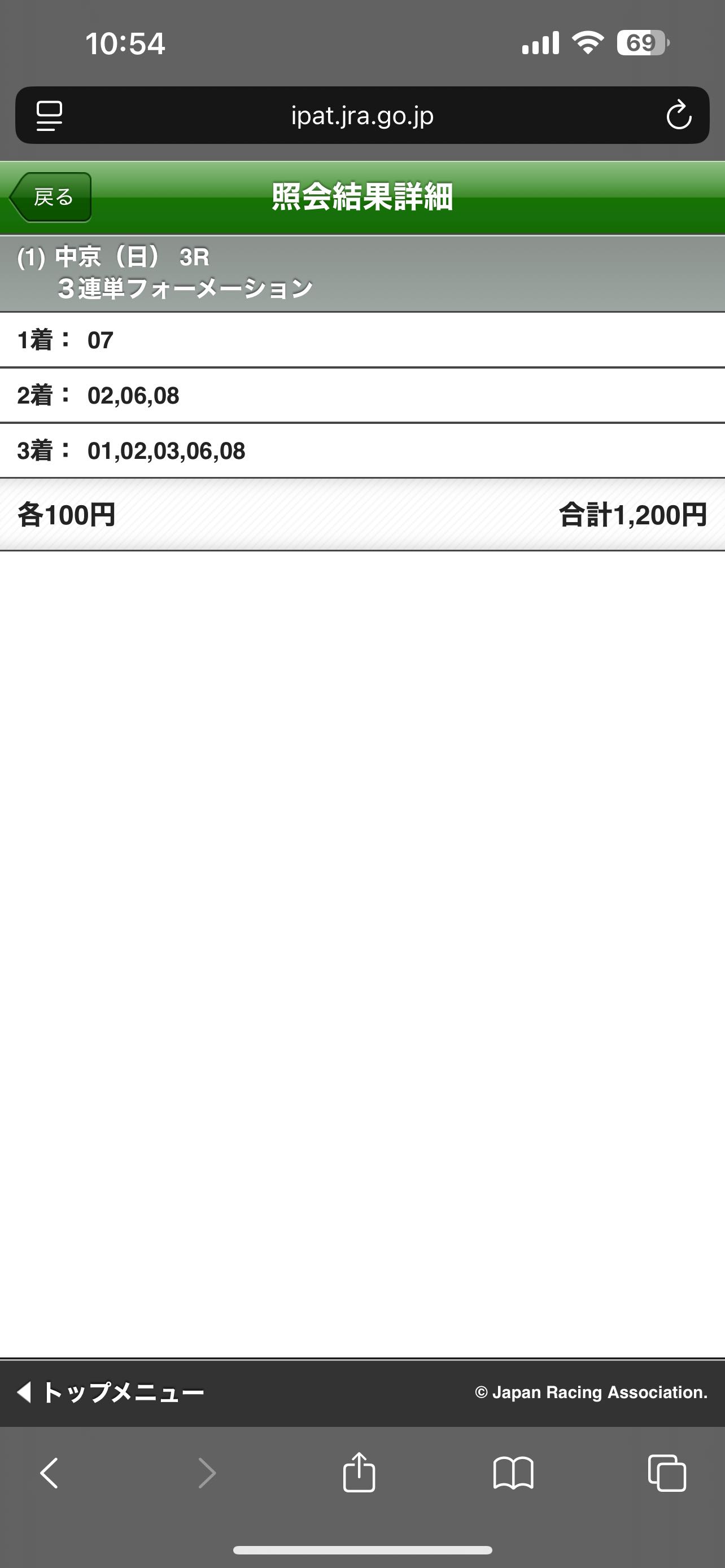
Task: Open the page settings menu icon
Action: tap(49, 116)
